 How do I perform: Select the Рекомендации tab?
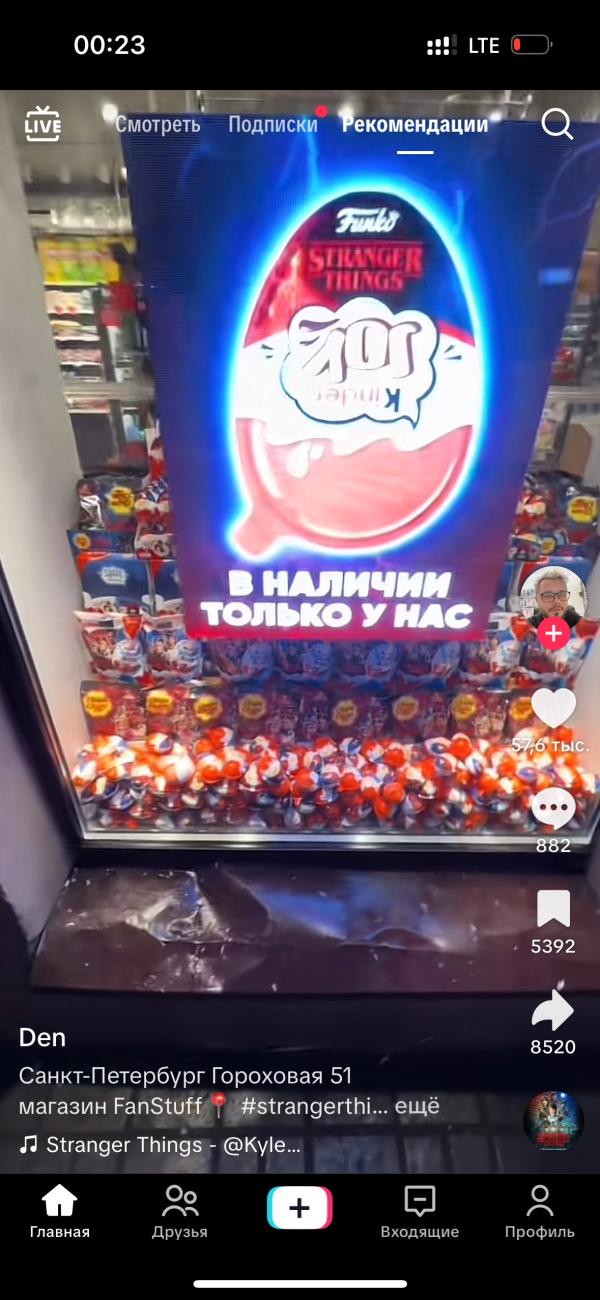pyautogui.click(x=415, y=124)
